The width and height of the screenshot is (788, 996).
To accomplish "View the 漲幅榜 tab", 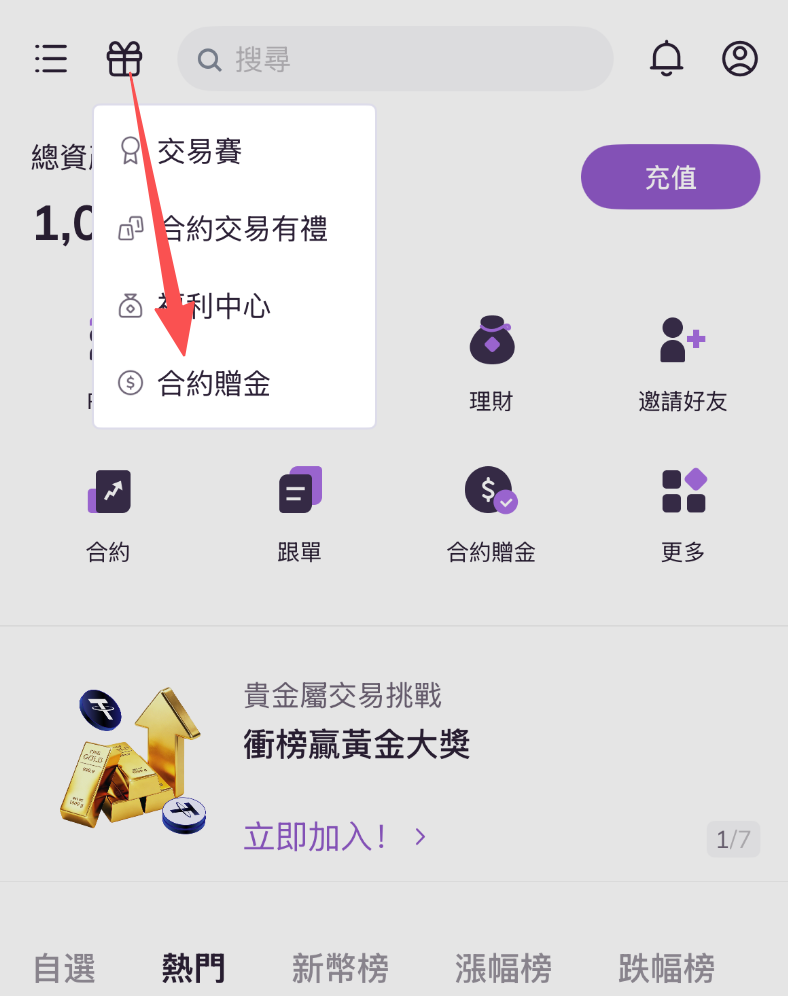I will point(503,968).
